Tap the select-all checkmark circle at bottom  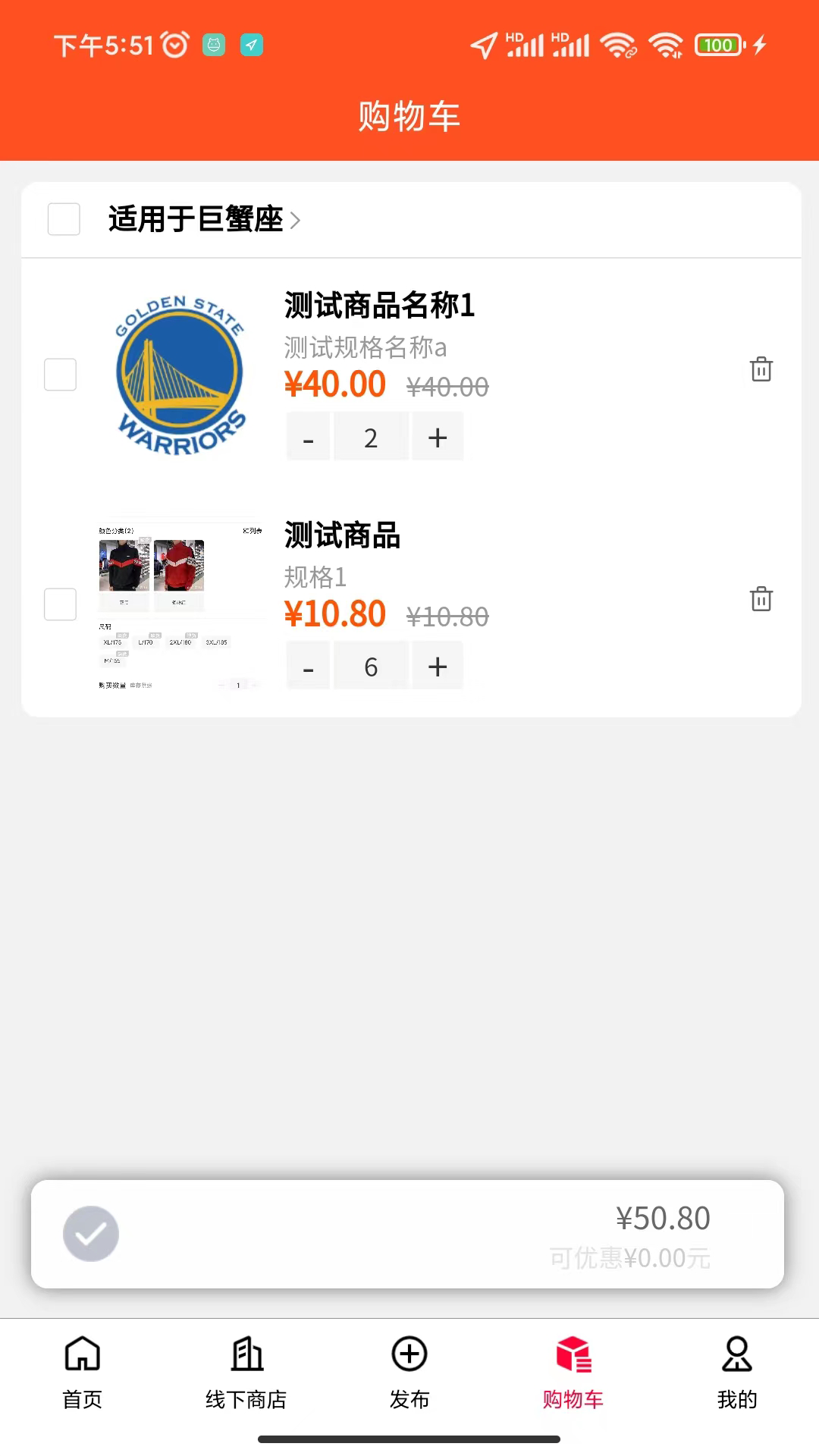point(90,1234)
